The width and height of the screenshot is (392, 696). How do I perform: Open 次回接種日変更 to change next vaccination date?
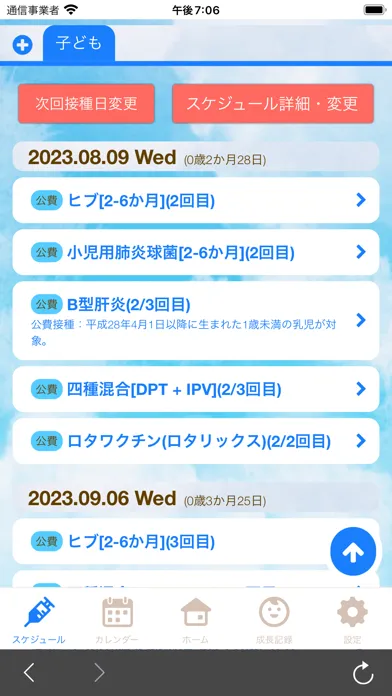point(86,103)
